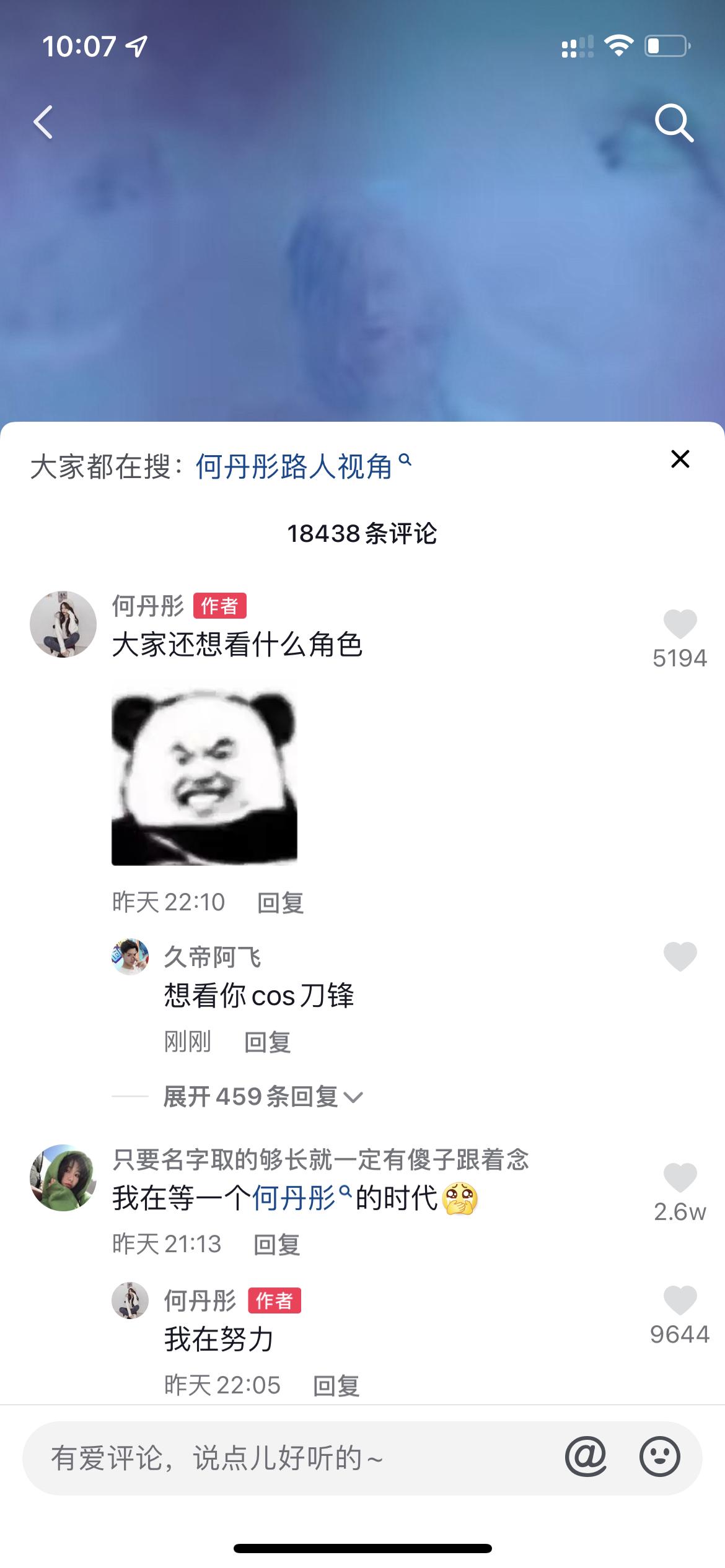Reply to 久帝阿飞's comment
This screenshot has height=1568, width=725.
pos(267,1042)
